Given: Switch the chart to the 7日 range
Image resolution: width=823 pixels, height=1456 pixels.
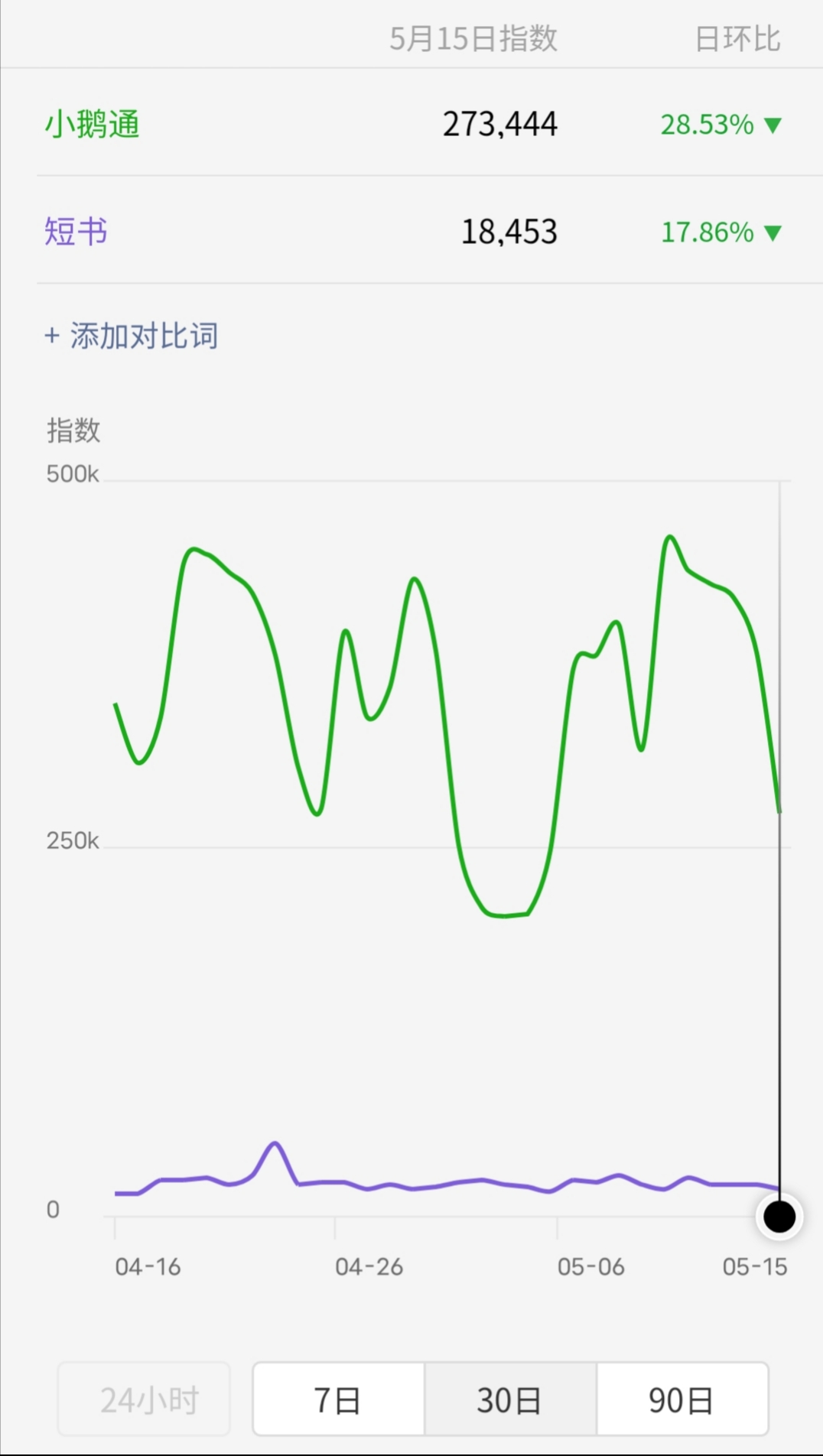Looking at the screenshot, I should coord(338,1399).
